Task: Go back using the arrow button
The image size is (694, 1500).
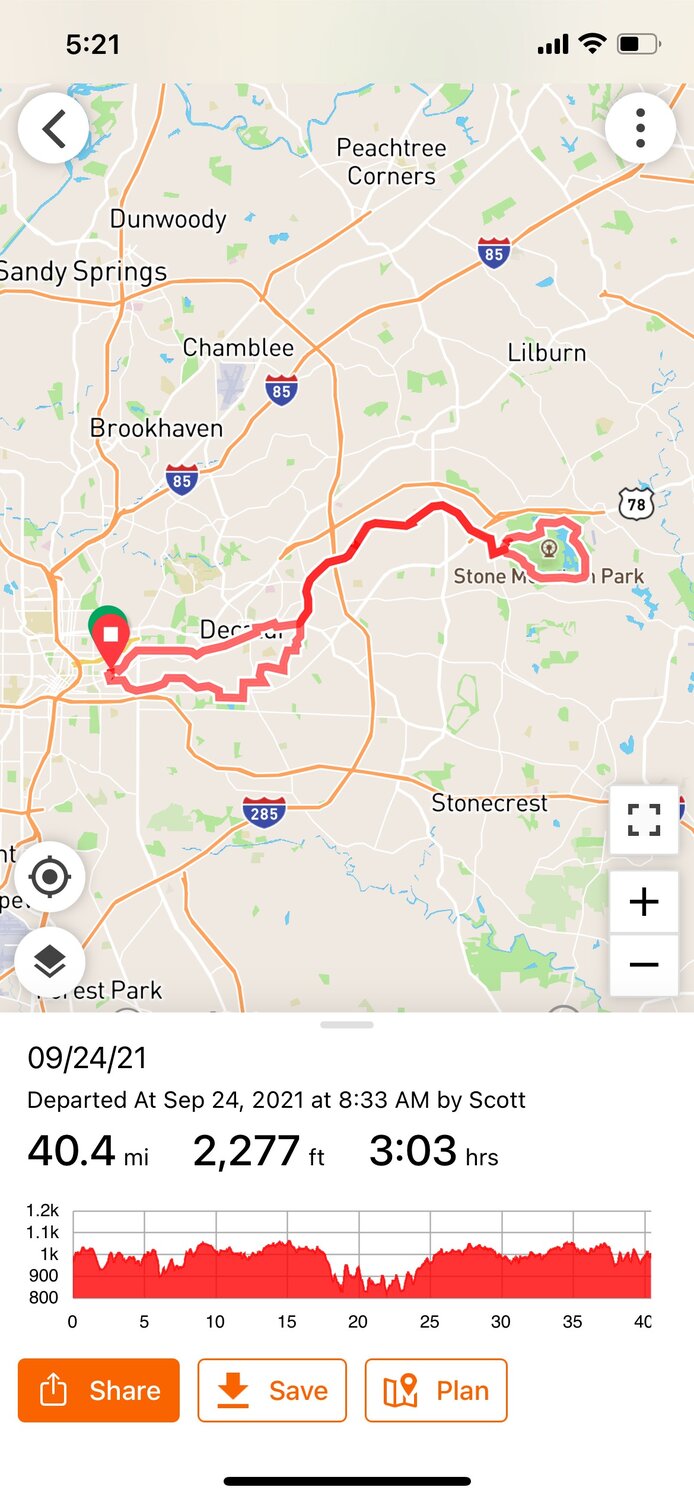Action: click(x=53, y=128)
